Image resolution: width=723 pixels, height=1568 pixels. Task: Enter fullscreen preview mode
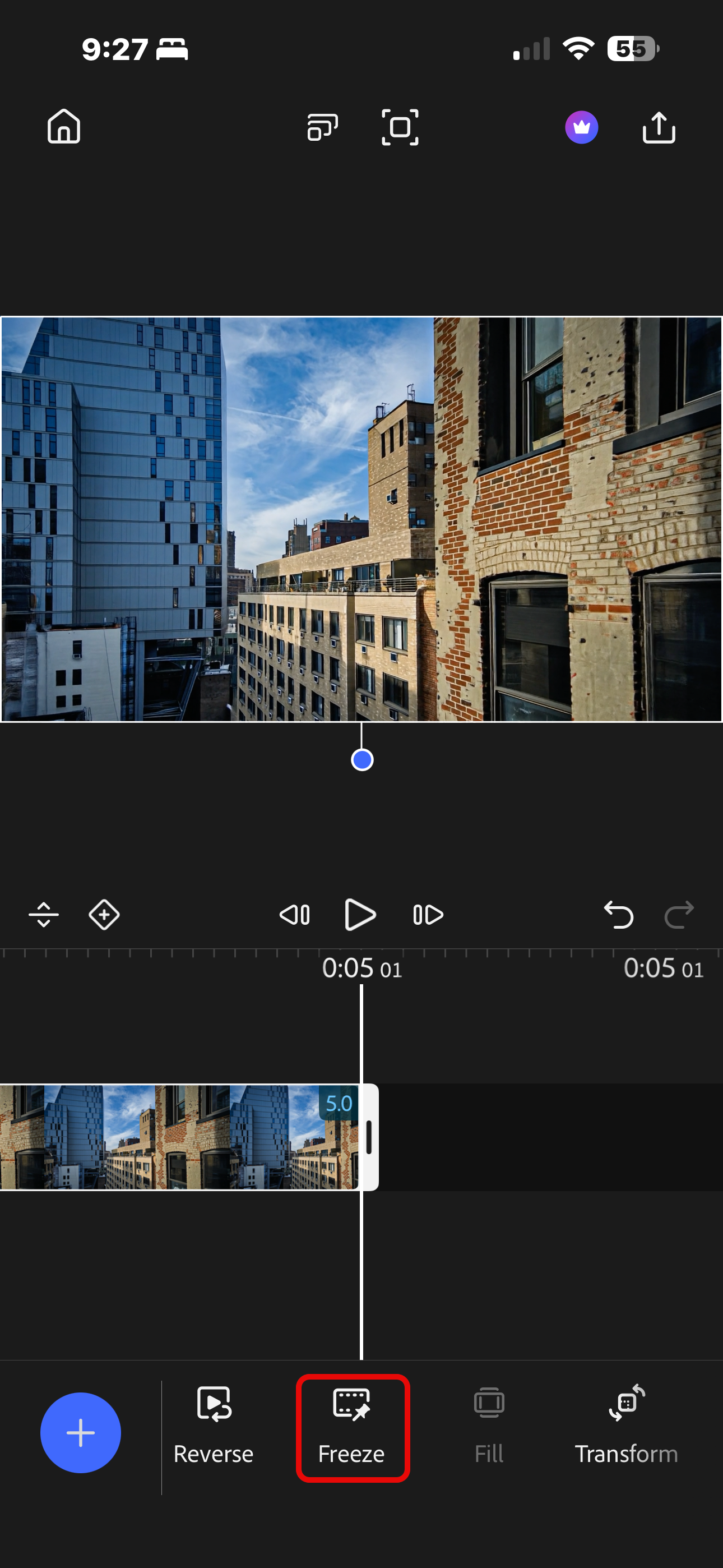400,127
